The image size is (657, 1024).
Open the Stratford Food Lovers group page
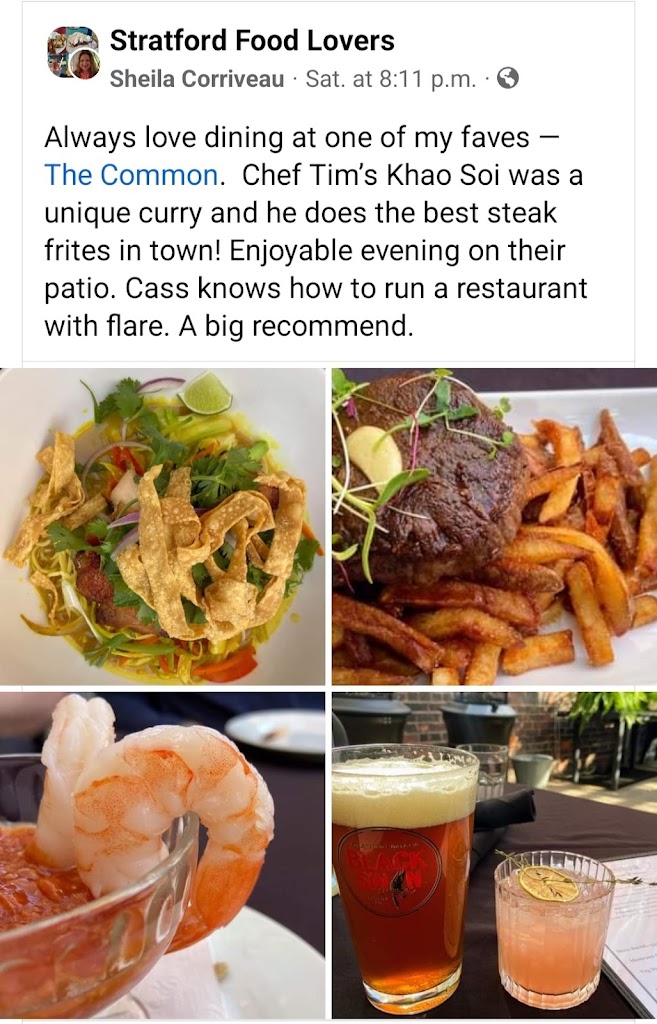point(252,41)
